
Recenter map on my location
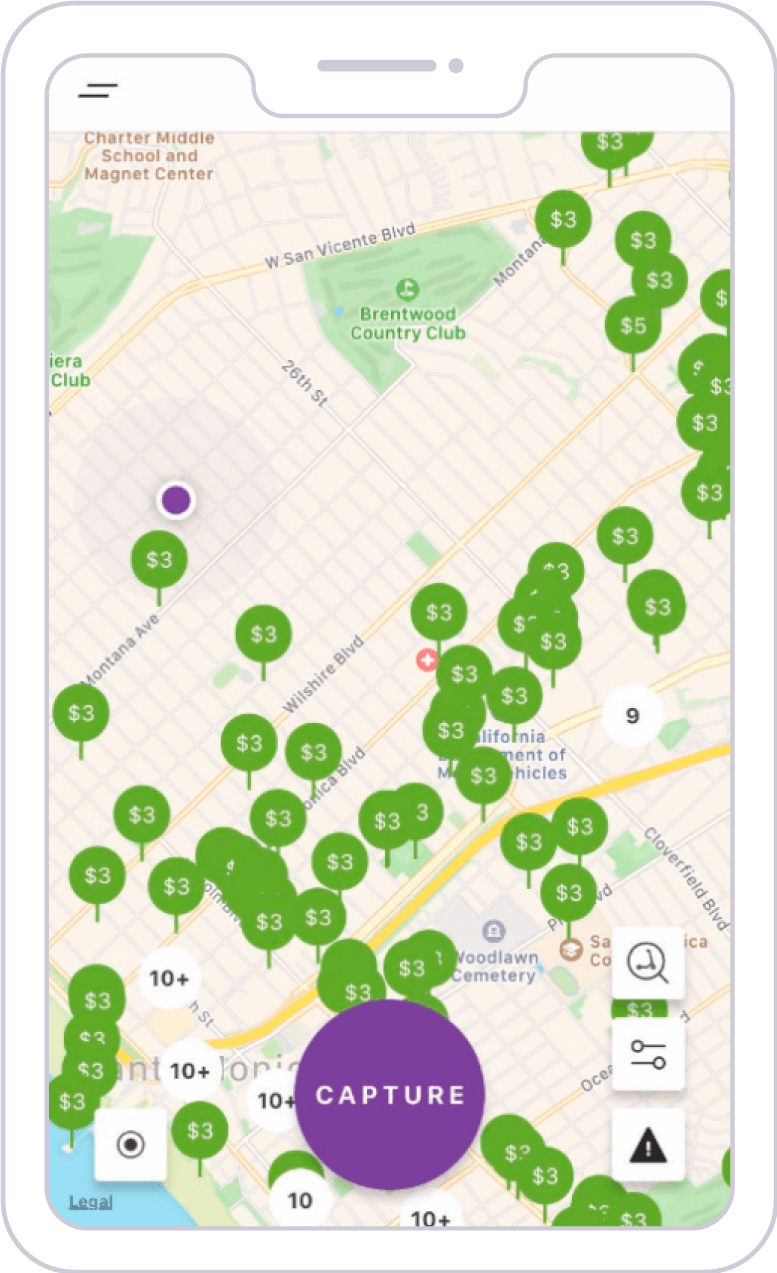[130, 1145]
